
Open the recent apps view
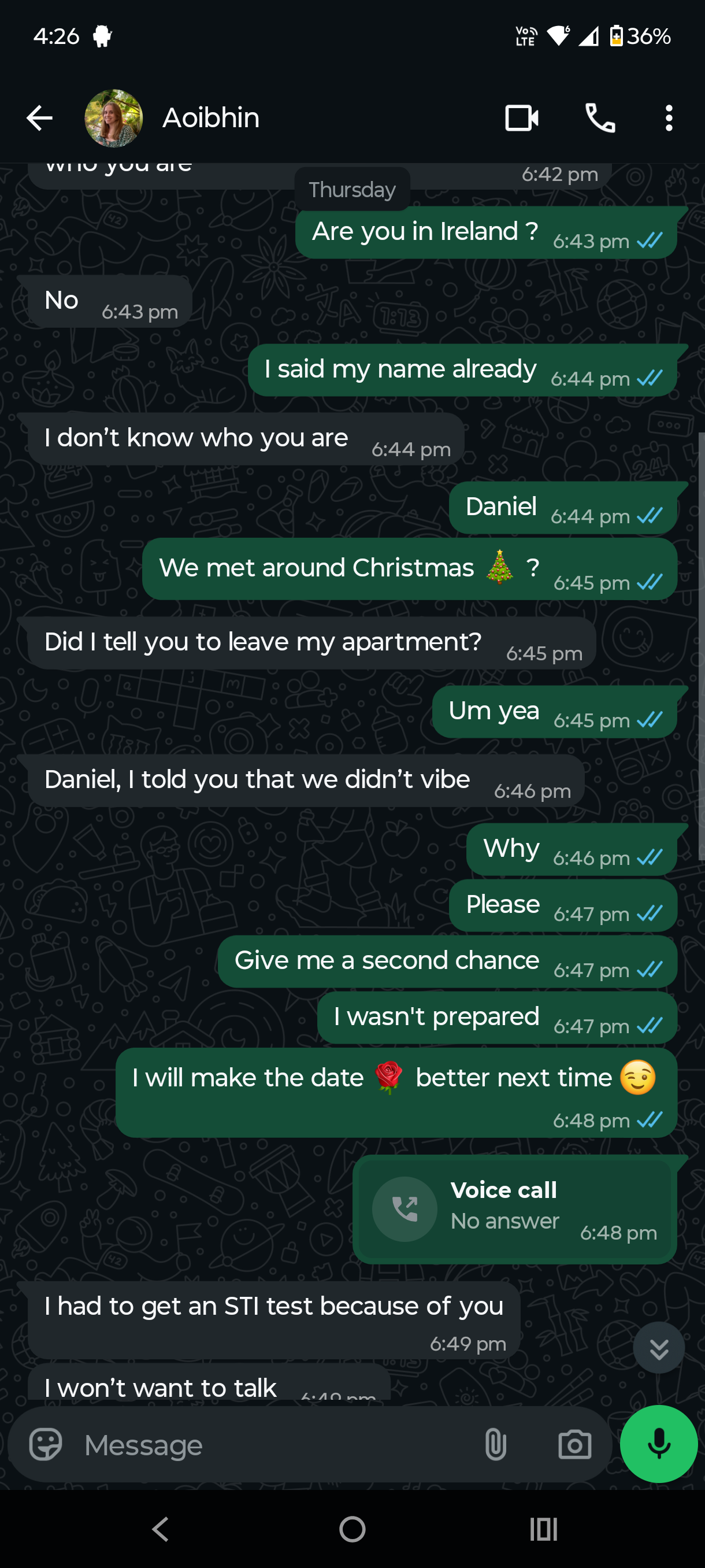coord(543,1529)
